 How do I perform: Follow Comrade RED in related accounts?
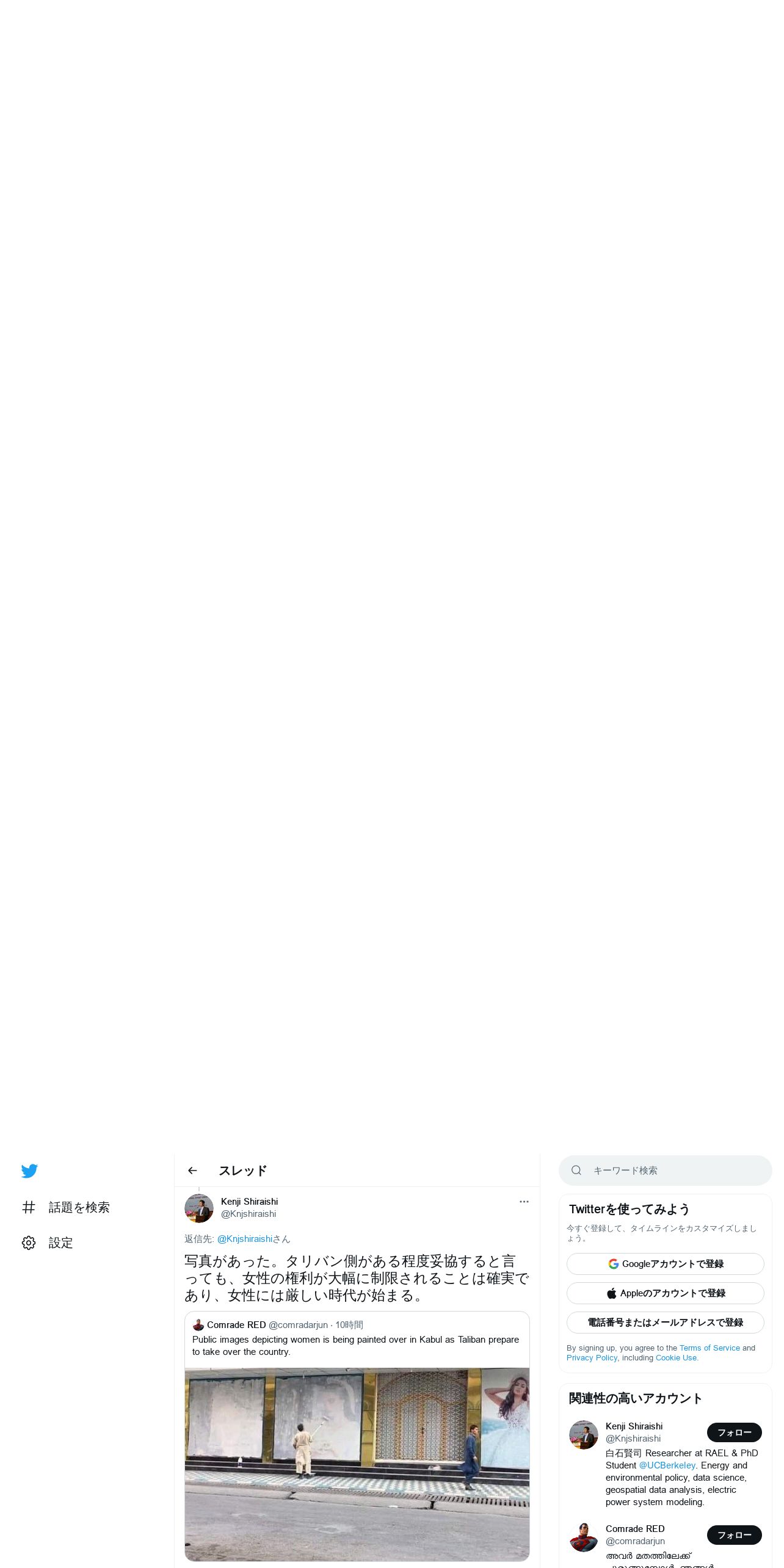(734, 1535)
